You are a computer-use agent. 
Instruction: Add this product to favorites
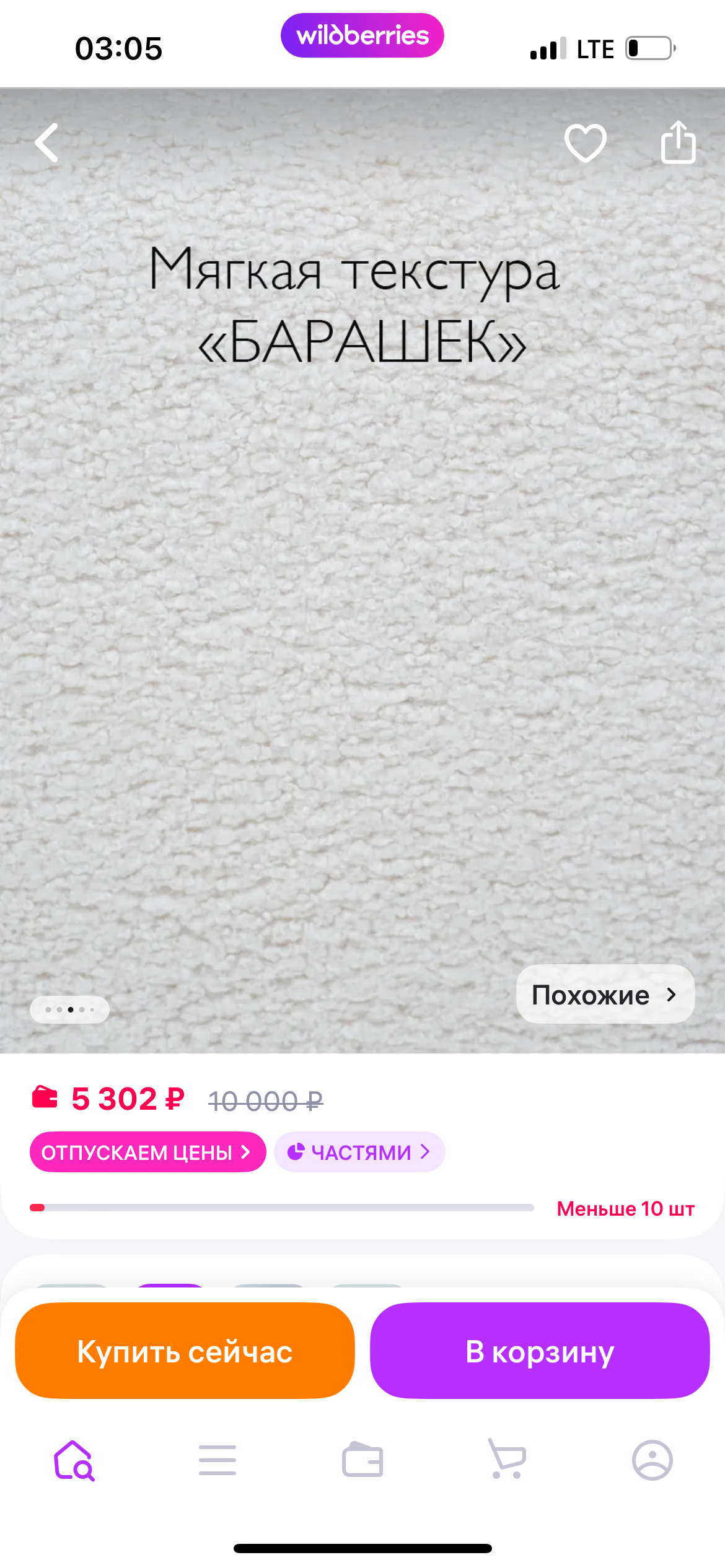coord(586,143)
